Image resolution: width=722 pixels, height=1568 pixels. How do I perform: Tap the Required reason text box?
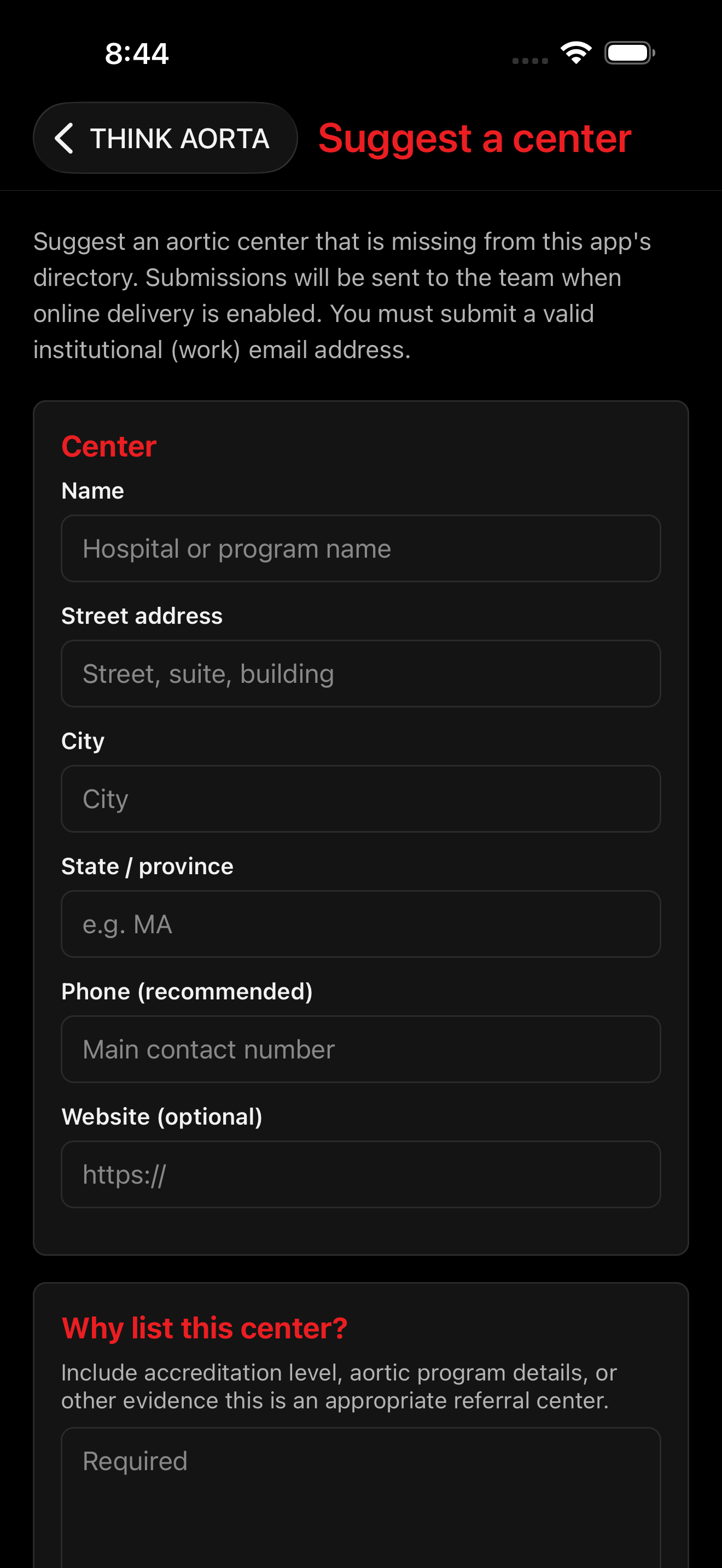click(x=361, y=1497)
